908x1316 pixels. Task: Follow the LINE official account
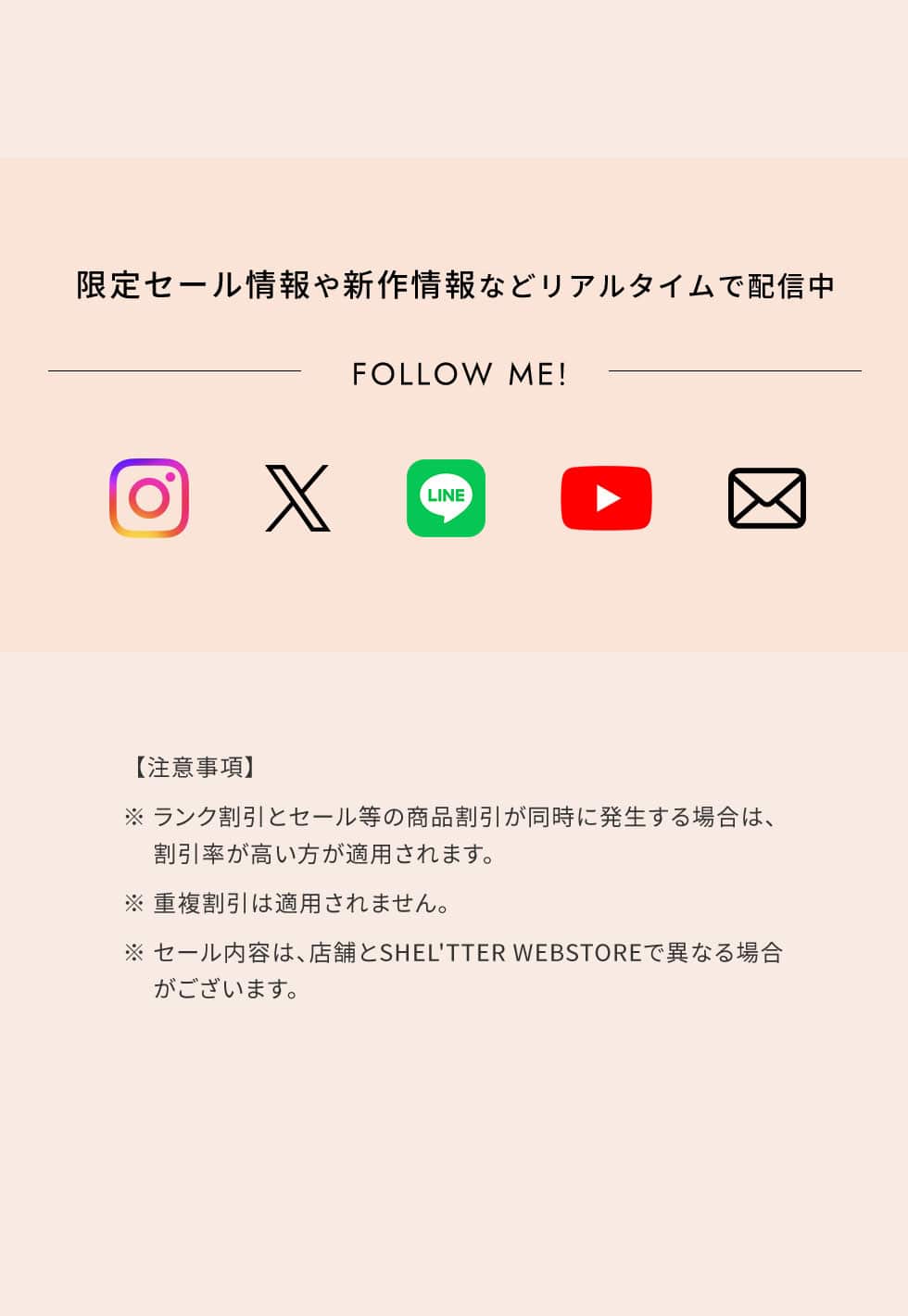tap(446, 498)
